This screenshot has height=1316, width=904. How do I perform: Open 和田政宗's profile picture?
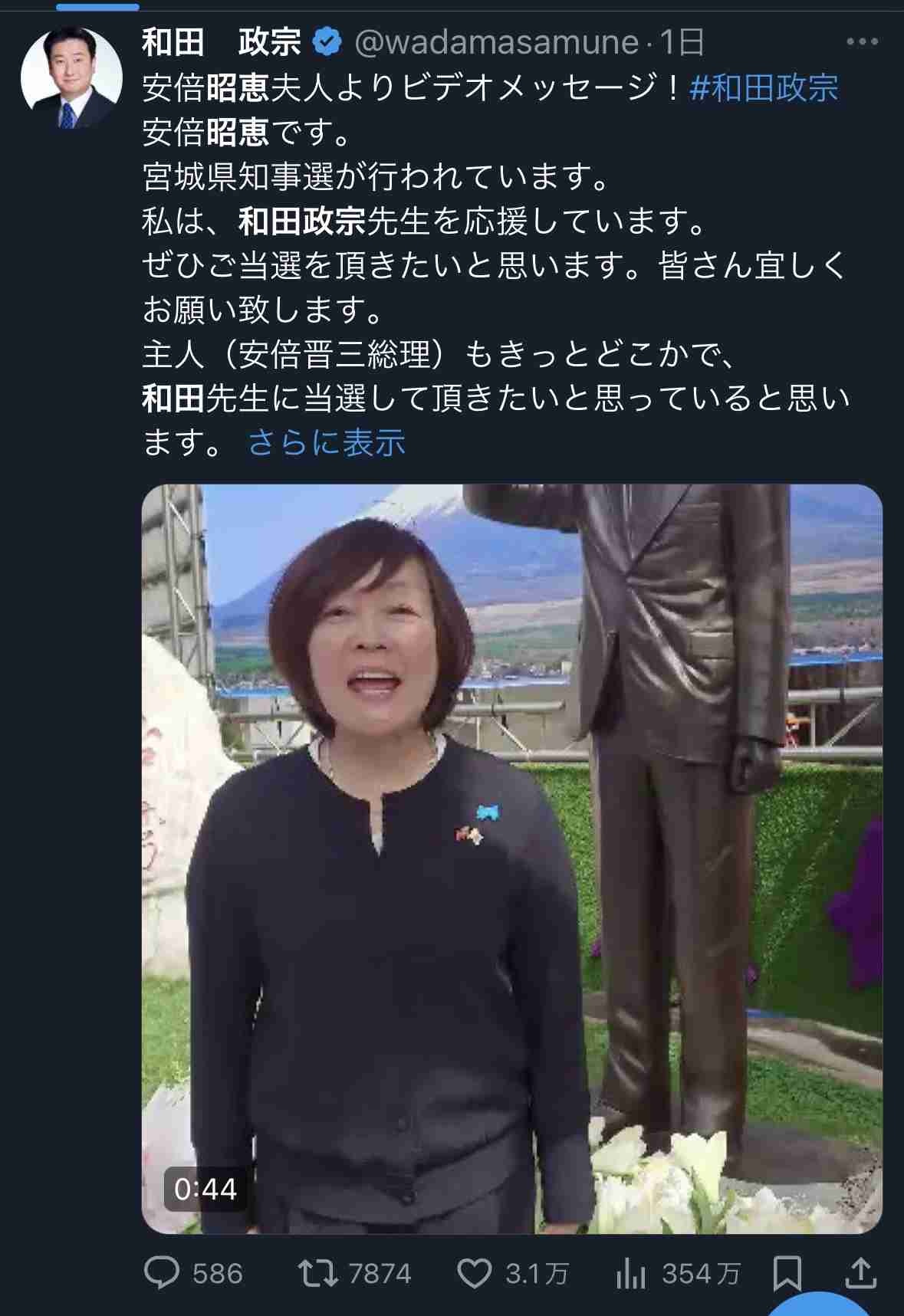[71, 78]
